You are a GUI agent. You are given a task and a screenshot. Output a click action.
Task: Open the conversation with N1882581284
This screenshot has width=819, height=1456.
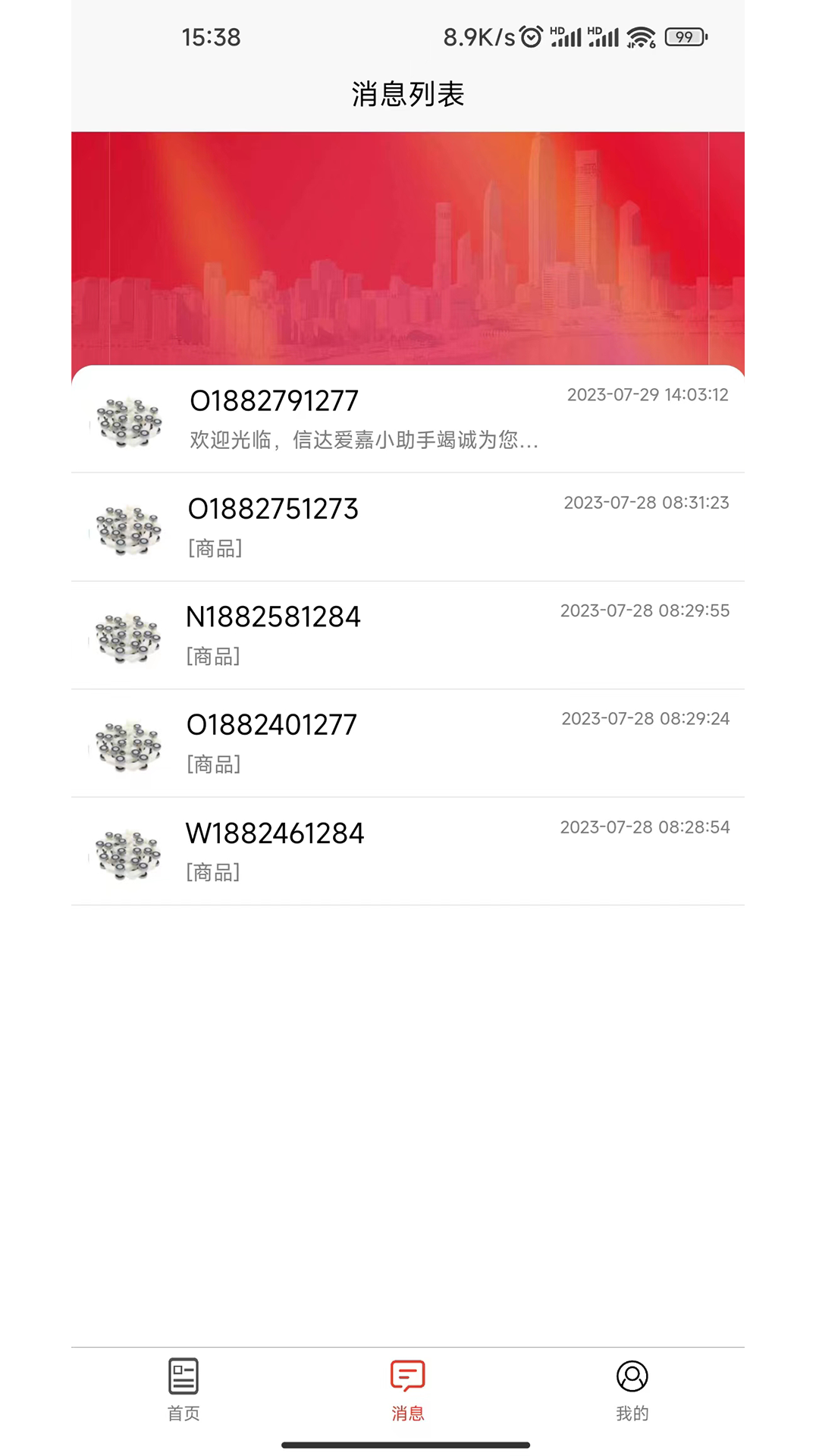pyautogui.click(x=409, y=635)
